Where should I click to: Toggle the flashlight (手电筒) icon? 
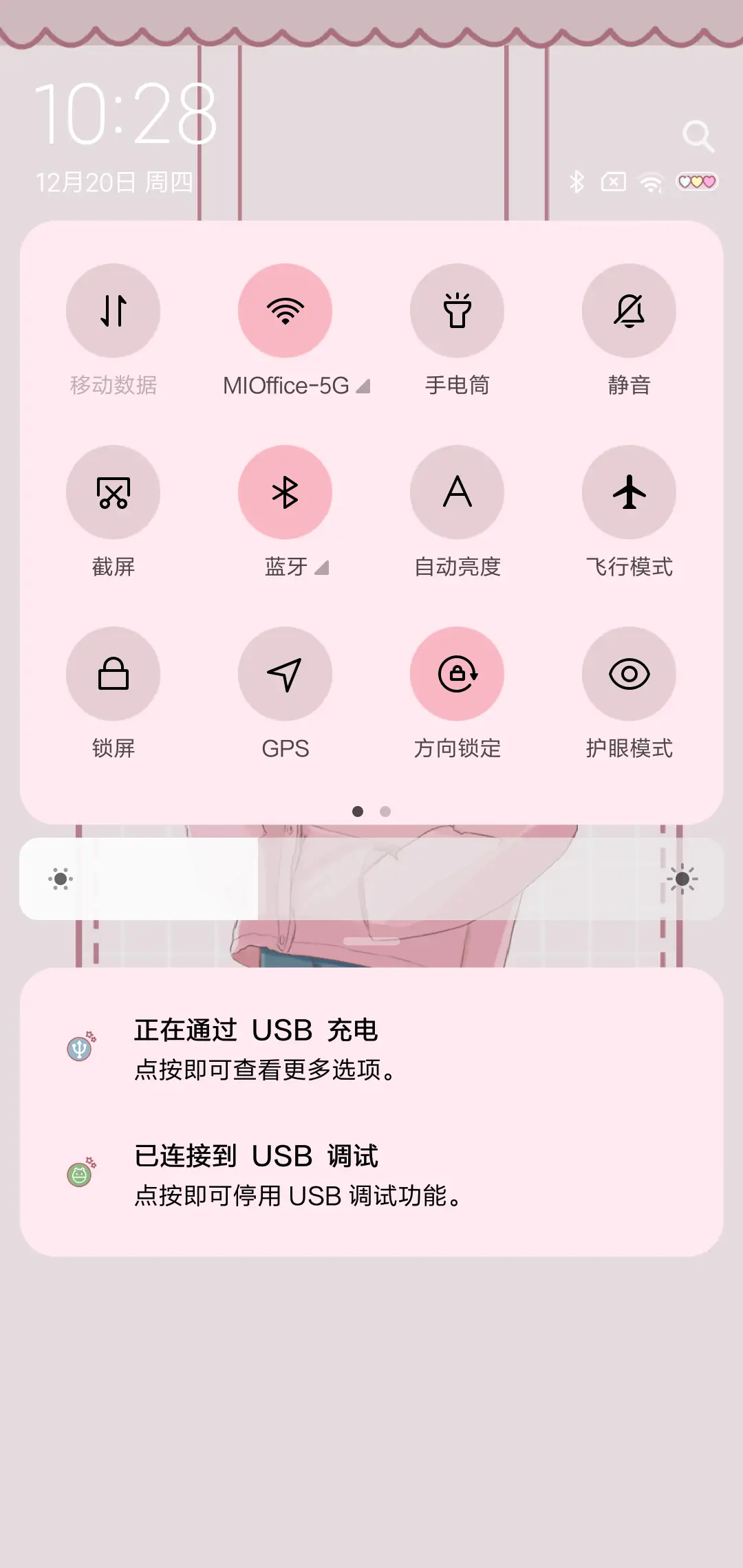(457, 311)
